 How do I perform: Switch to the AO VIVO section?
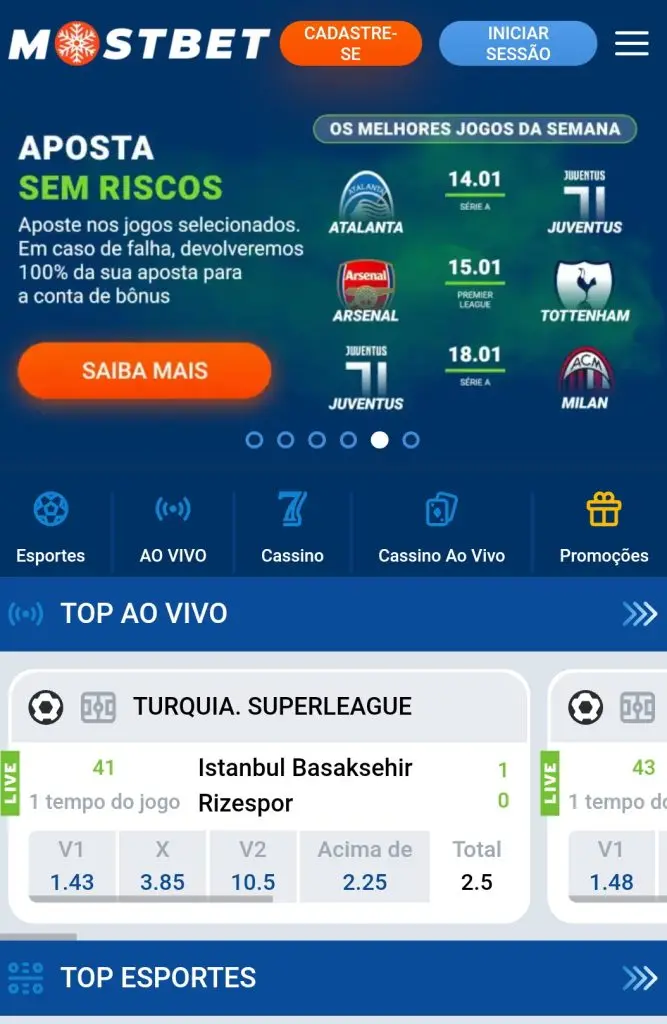coord(173,528)
